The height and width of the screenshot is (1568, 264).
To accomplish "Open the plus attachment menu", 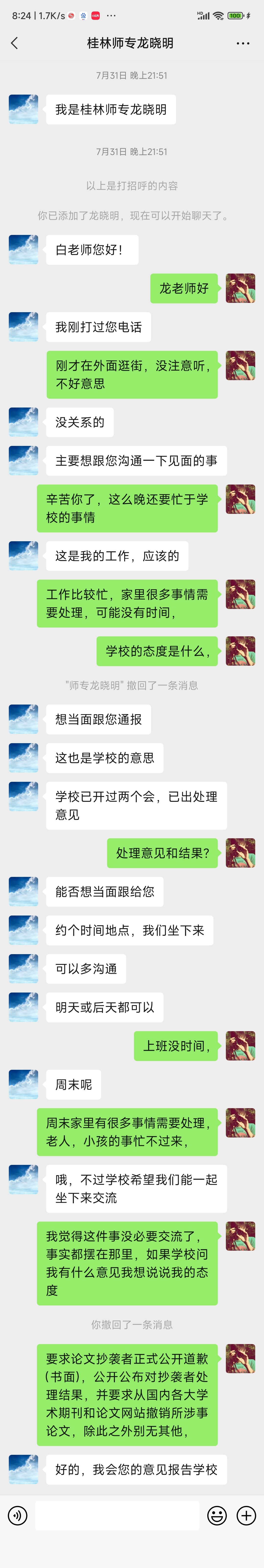I will tap(246, 1515).
